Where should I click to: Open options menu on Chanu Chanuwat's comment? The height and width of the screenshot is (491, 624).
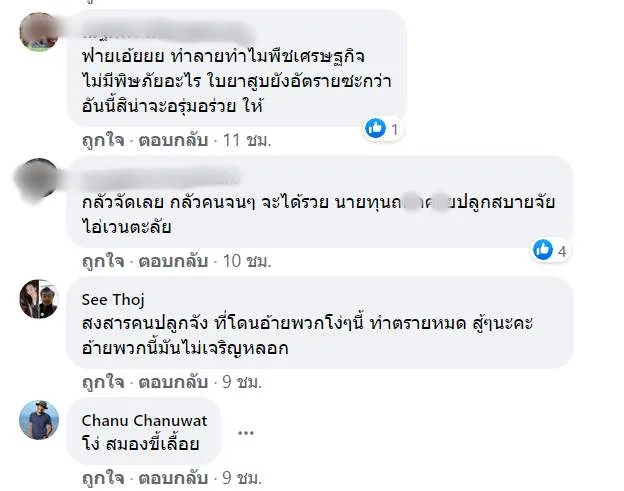(x=246, y=432)
